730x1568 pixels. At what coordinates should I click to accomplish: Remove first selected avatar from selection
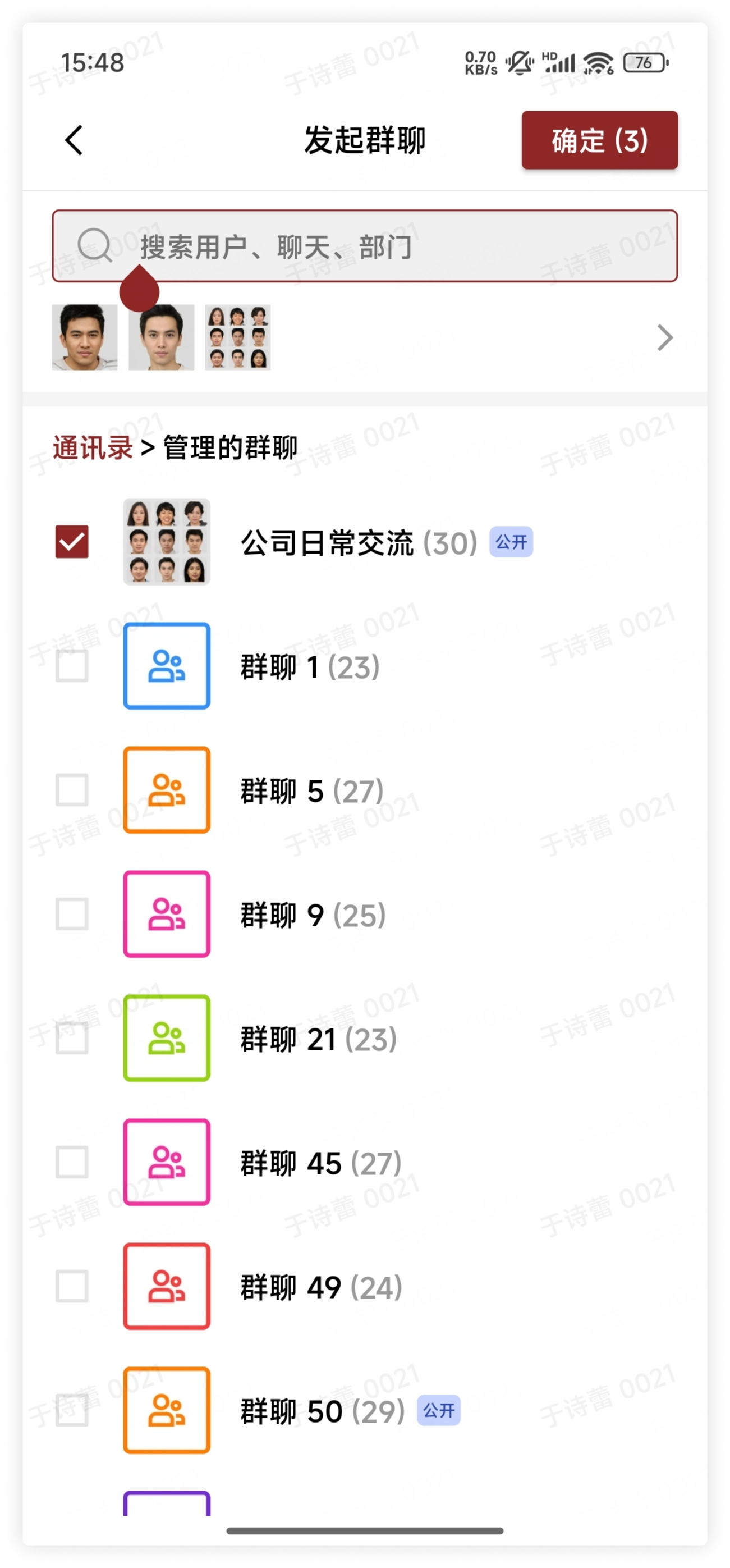[85, 338]
